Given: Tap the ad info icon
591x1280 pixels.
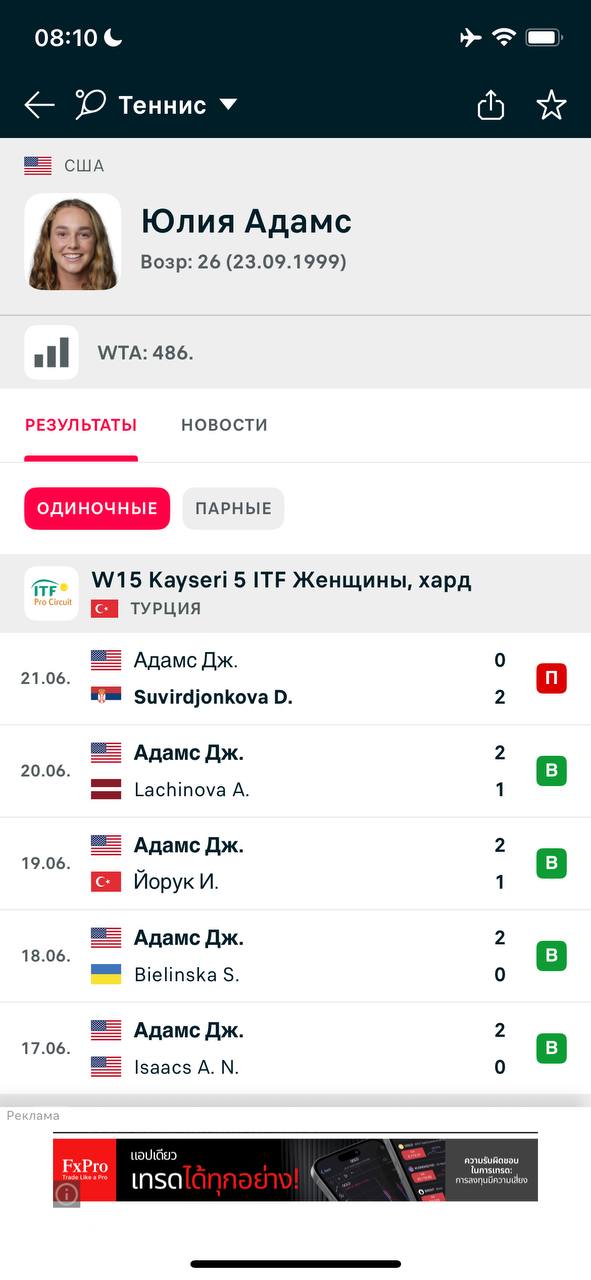Looking at the screenshot, I should [66, 1194].
